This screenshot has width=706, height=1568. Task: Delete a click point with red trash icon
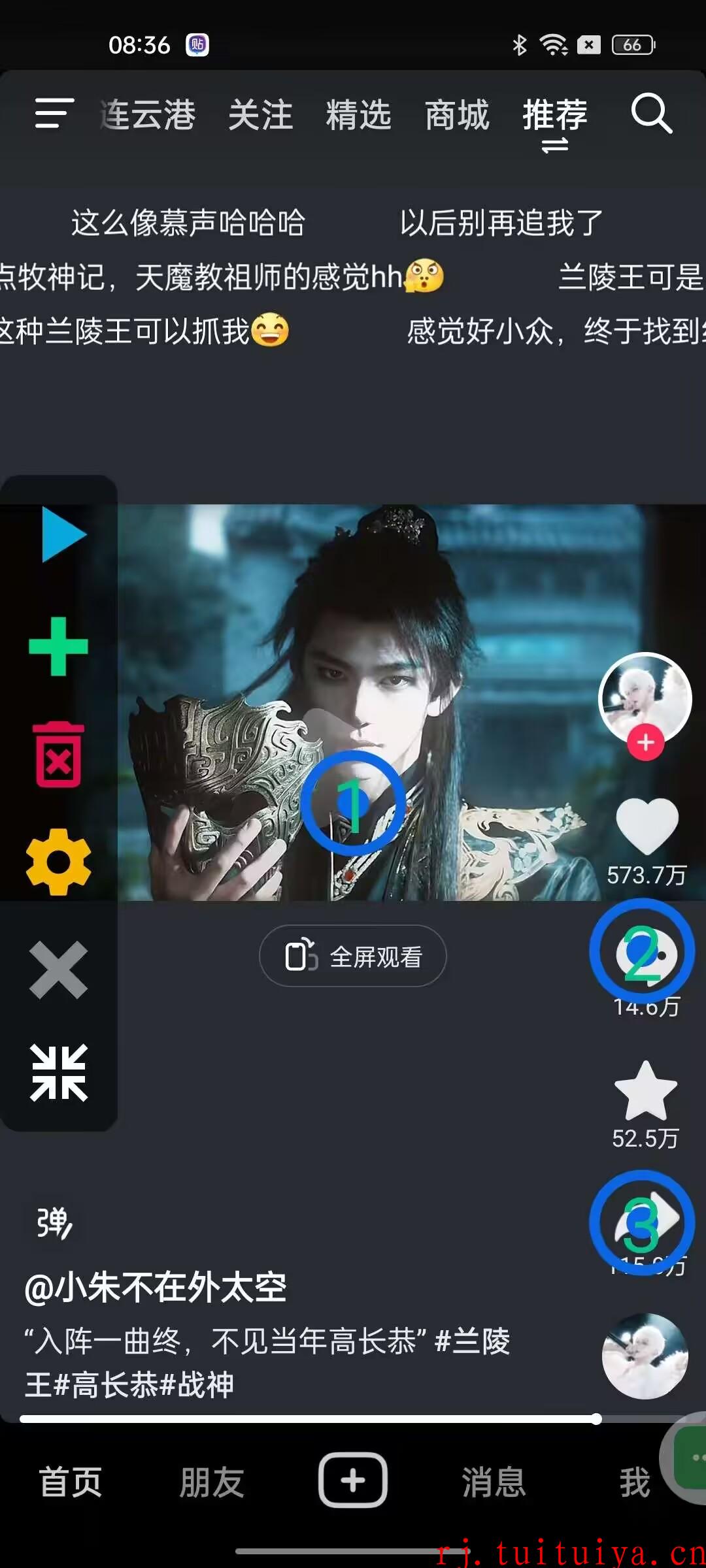tap(58, 755)
